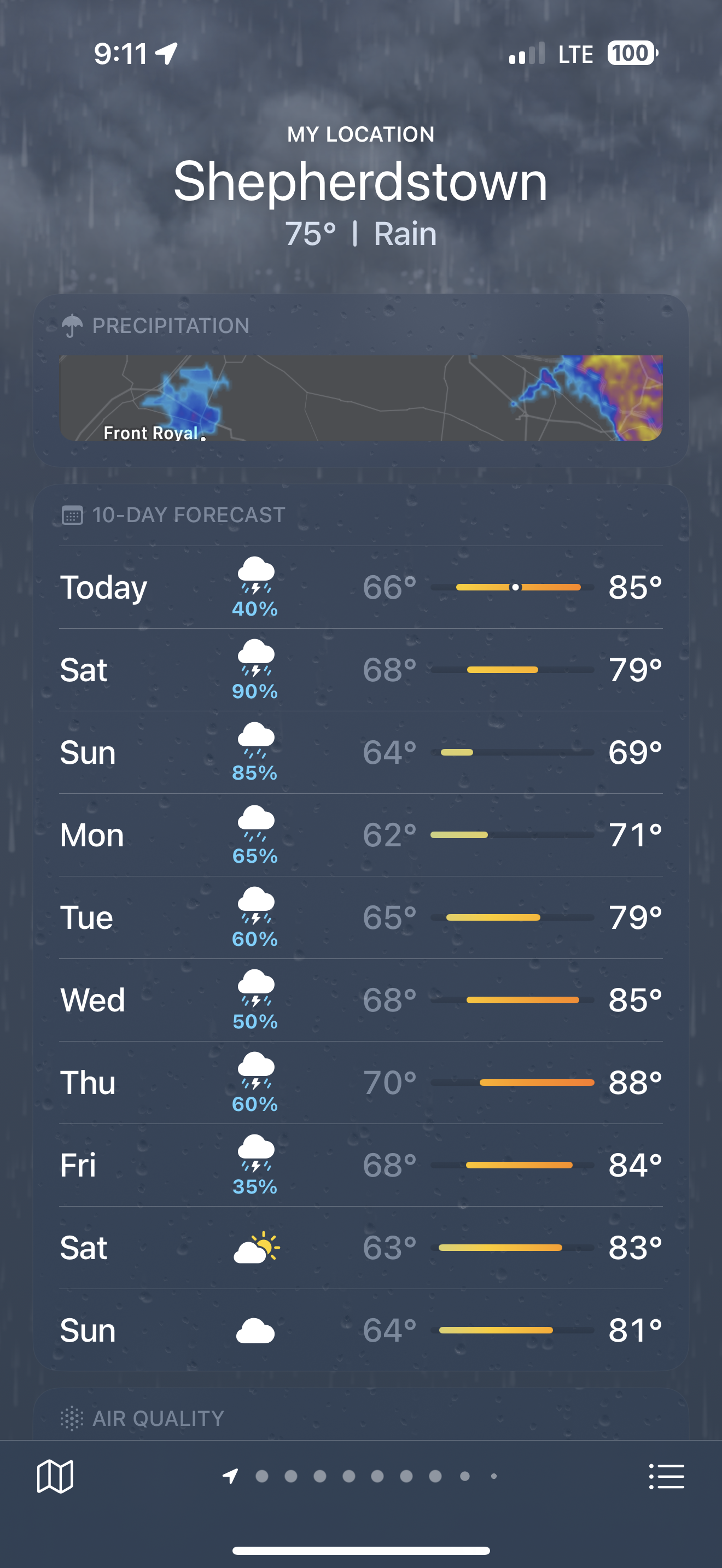Open the weather map icon

pos(55,1476)
